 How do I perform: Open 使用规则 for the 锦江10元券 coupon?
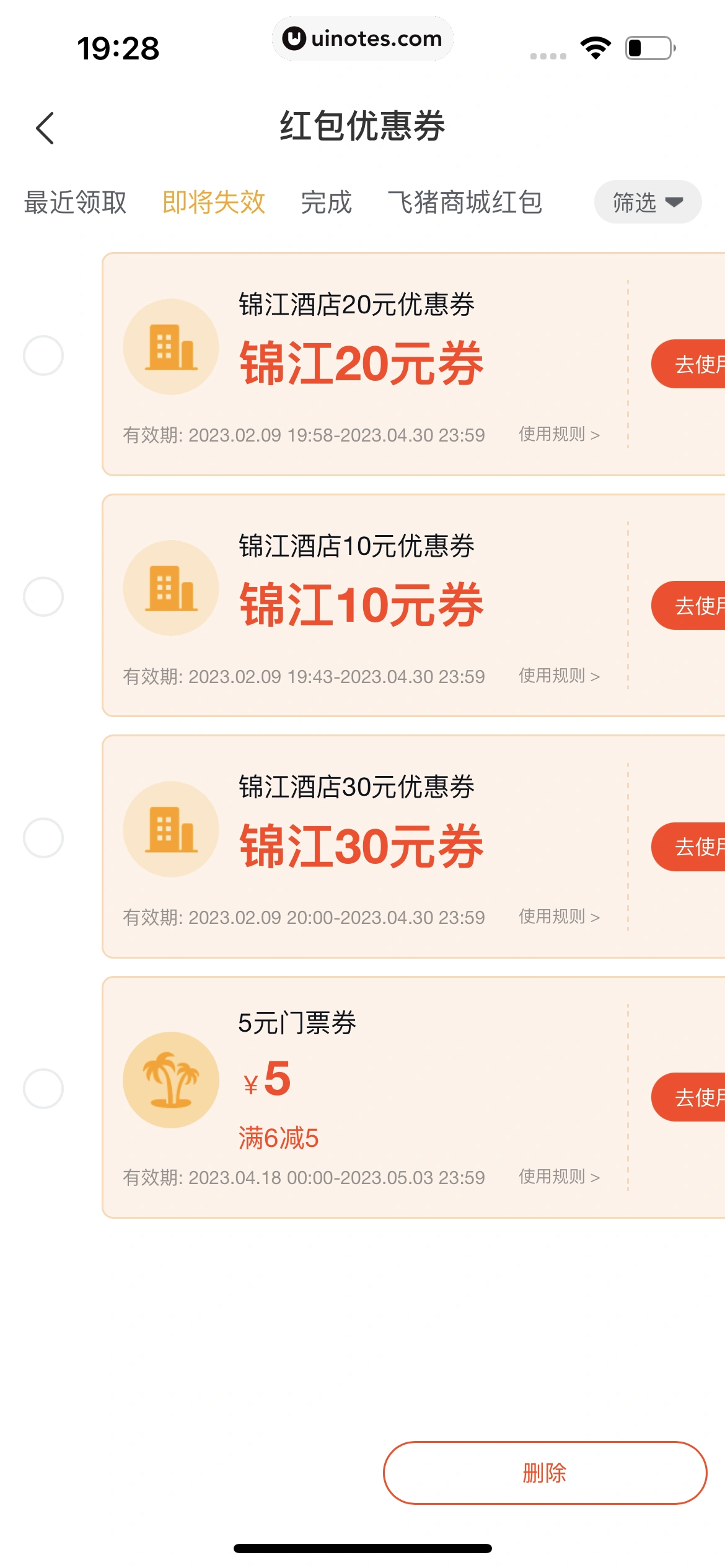click(x=559, y=676)
